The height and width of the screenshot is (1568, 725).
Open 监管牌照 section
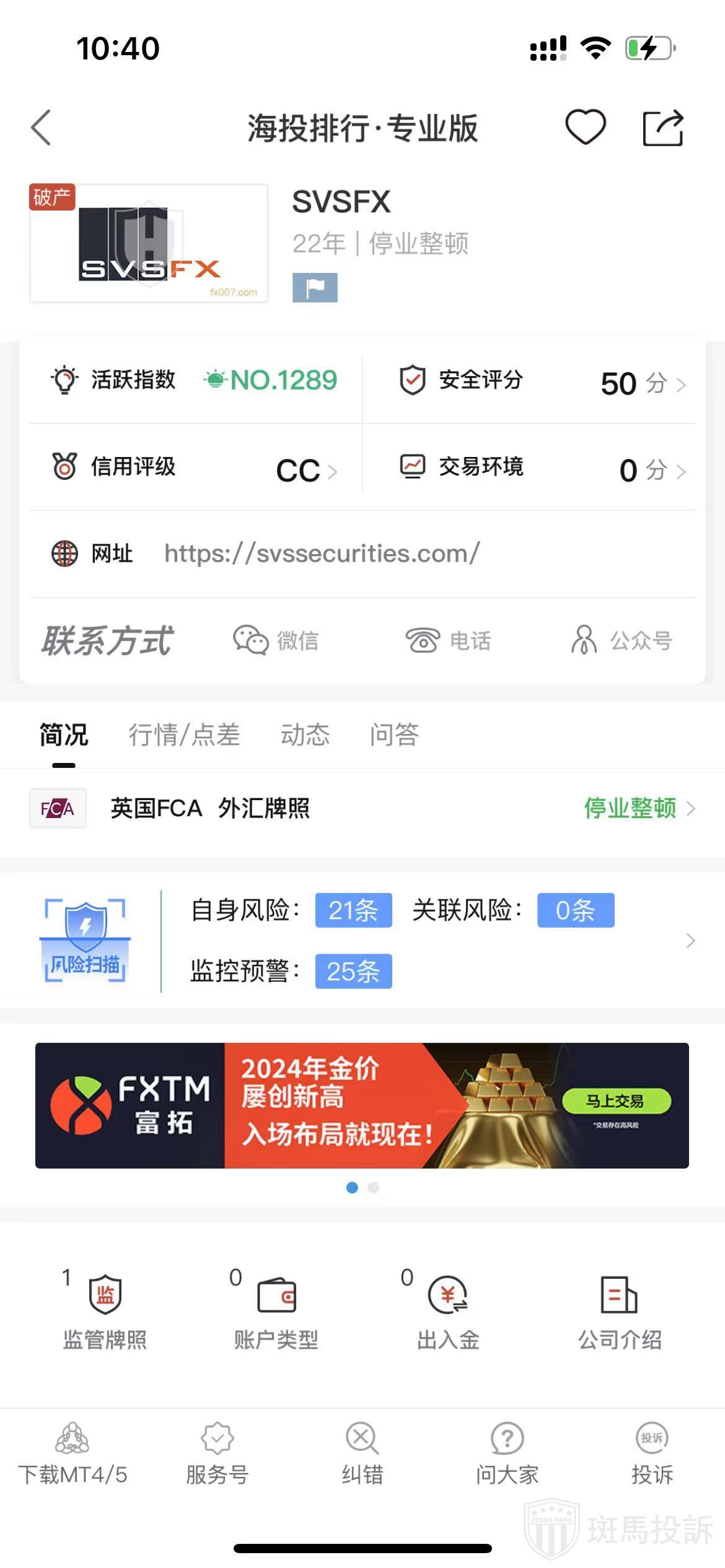(x=105, y=1312)
